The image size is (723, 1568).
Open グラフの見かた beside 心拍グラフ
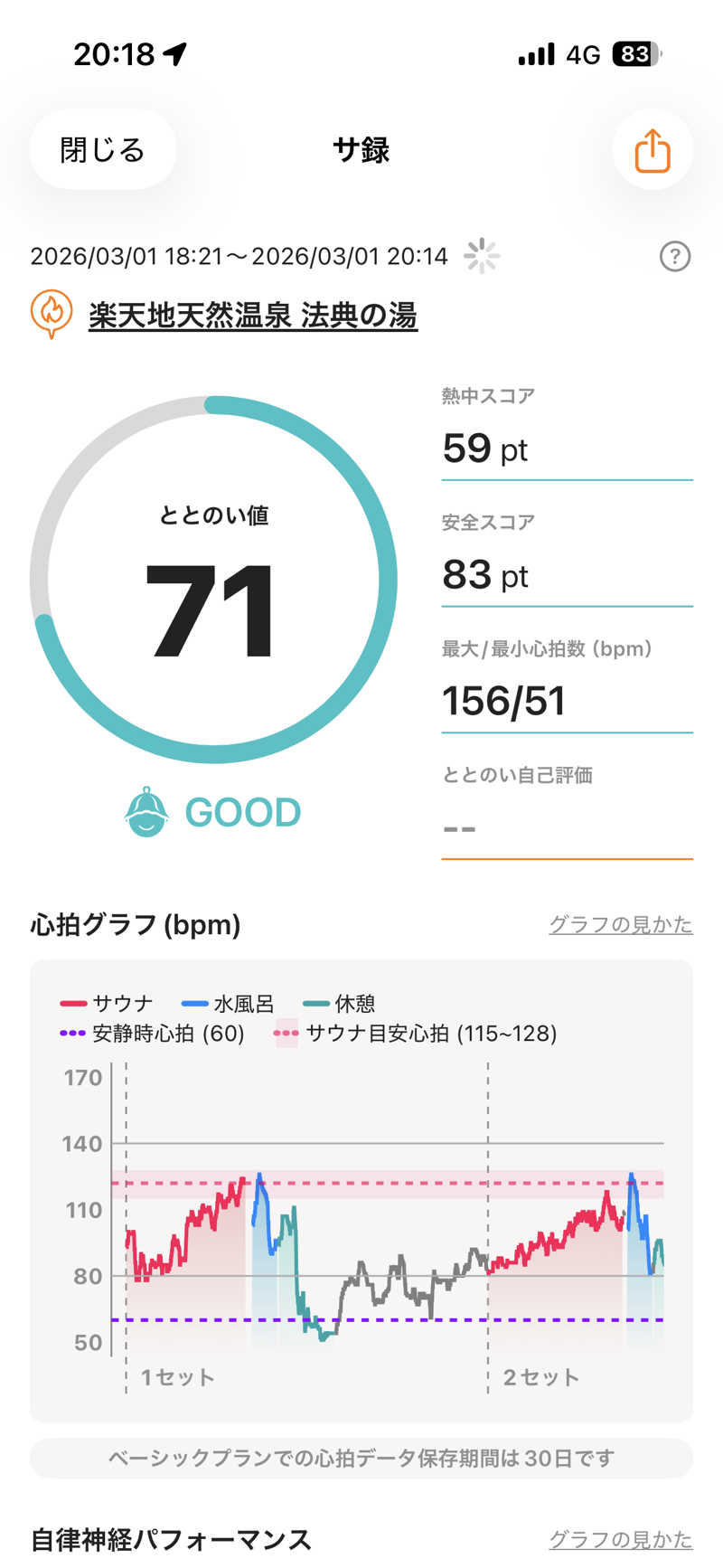(x=620, y=924)
